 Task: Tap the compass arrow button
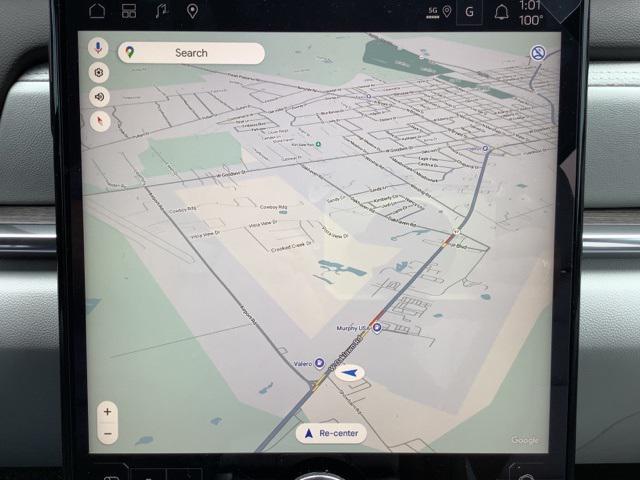click(99, 121)
